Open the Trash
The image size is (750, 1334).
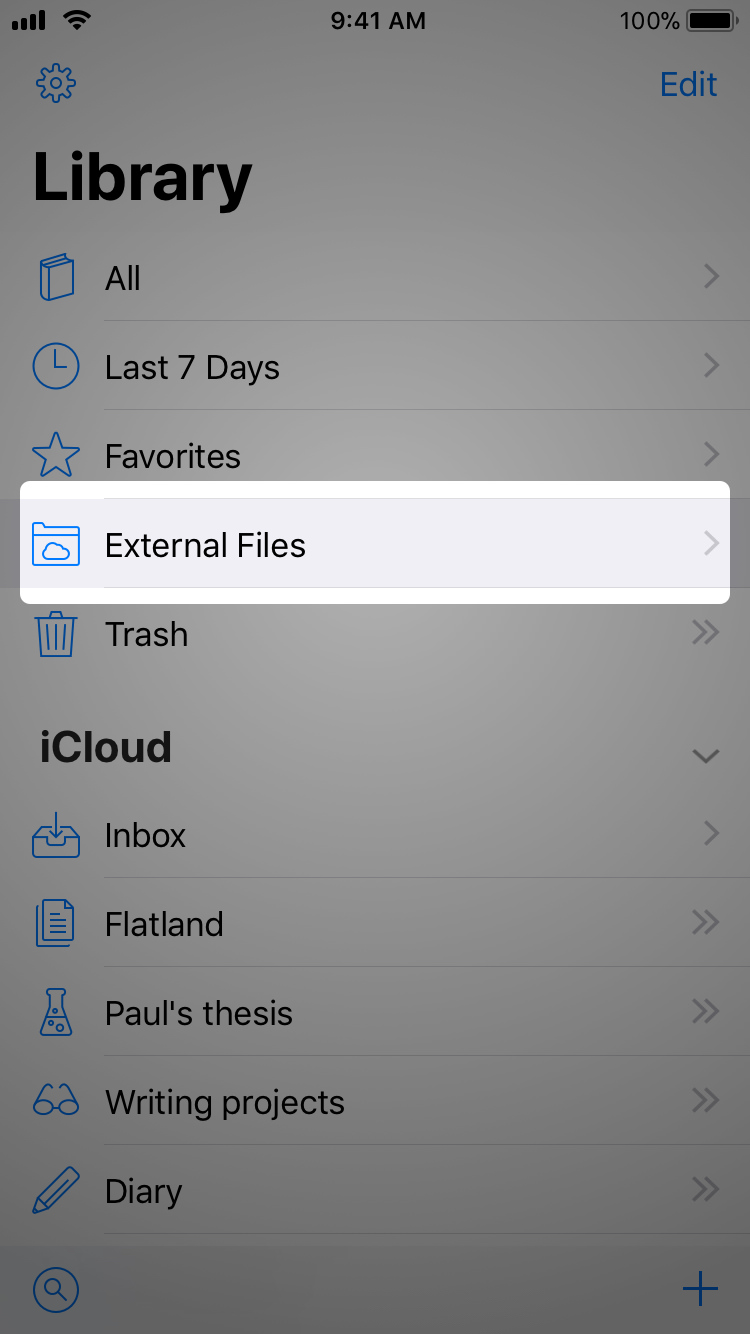click(x=375, y=633)
